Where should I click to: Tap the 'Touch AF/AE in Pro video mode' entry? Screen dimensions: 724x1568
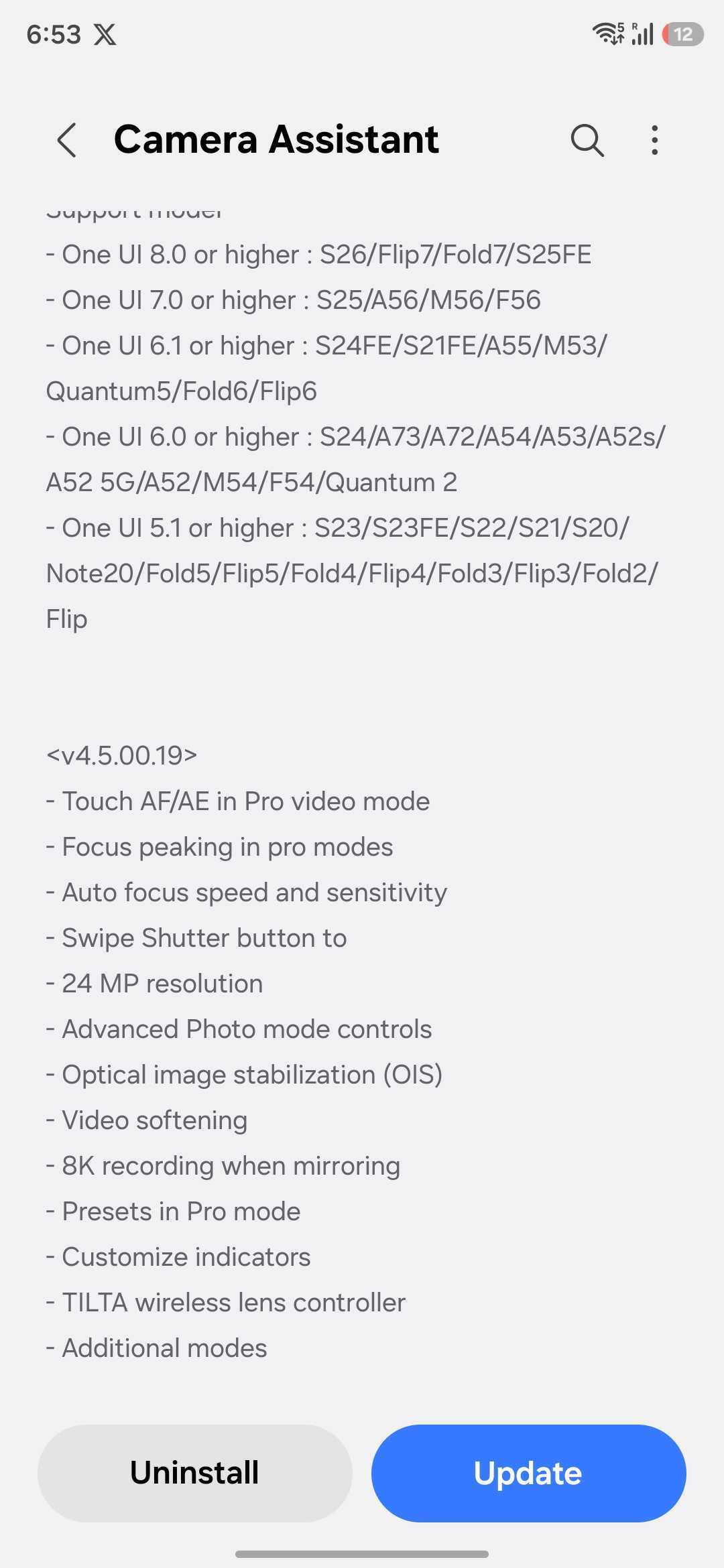(x=238, y=801)
